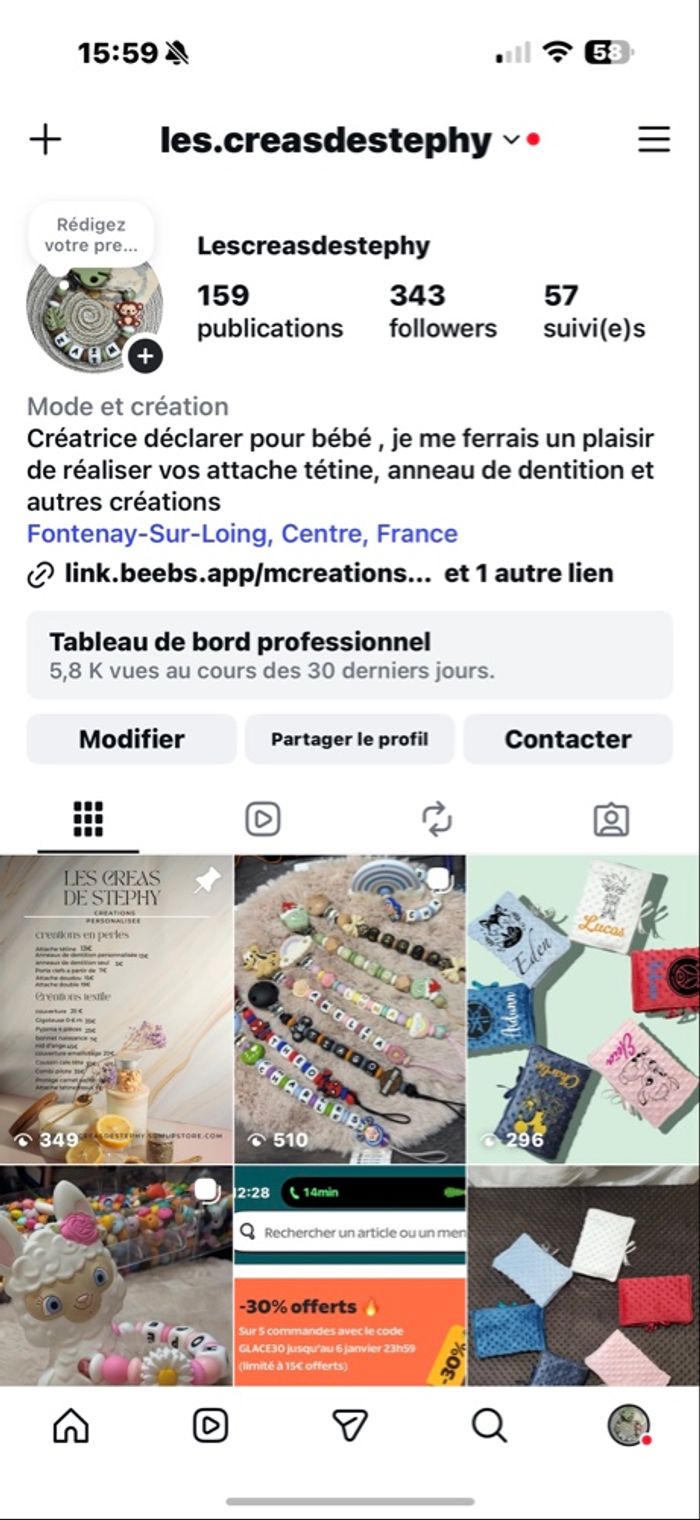Open the link.beebs.app link
700x1520 pixels.
coord(248,574)
